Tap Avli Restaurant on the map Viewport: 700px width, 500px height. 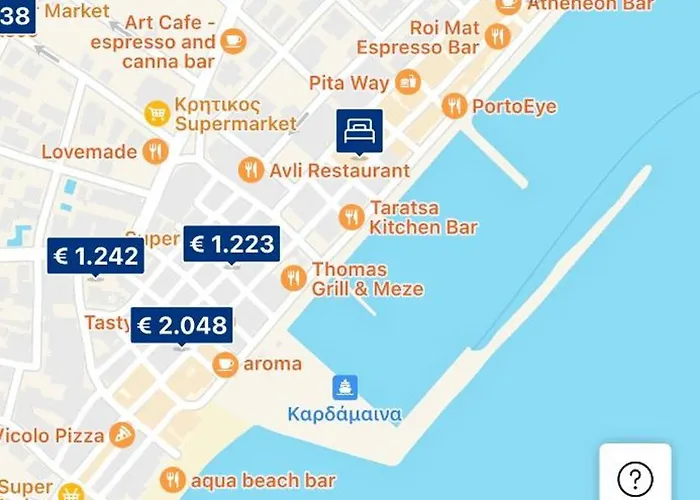click(x=251, y=171)
